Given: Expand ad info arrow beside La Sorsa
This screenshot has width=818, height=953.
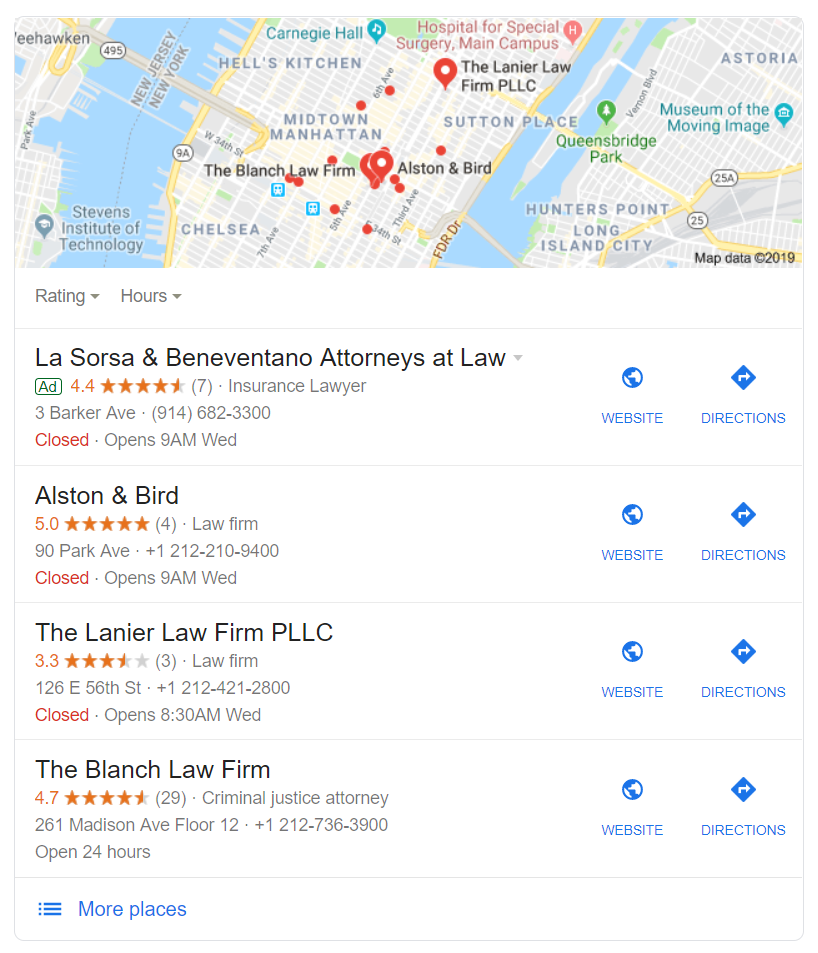Looking at the screenshot, I should pos(518,358).
